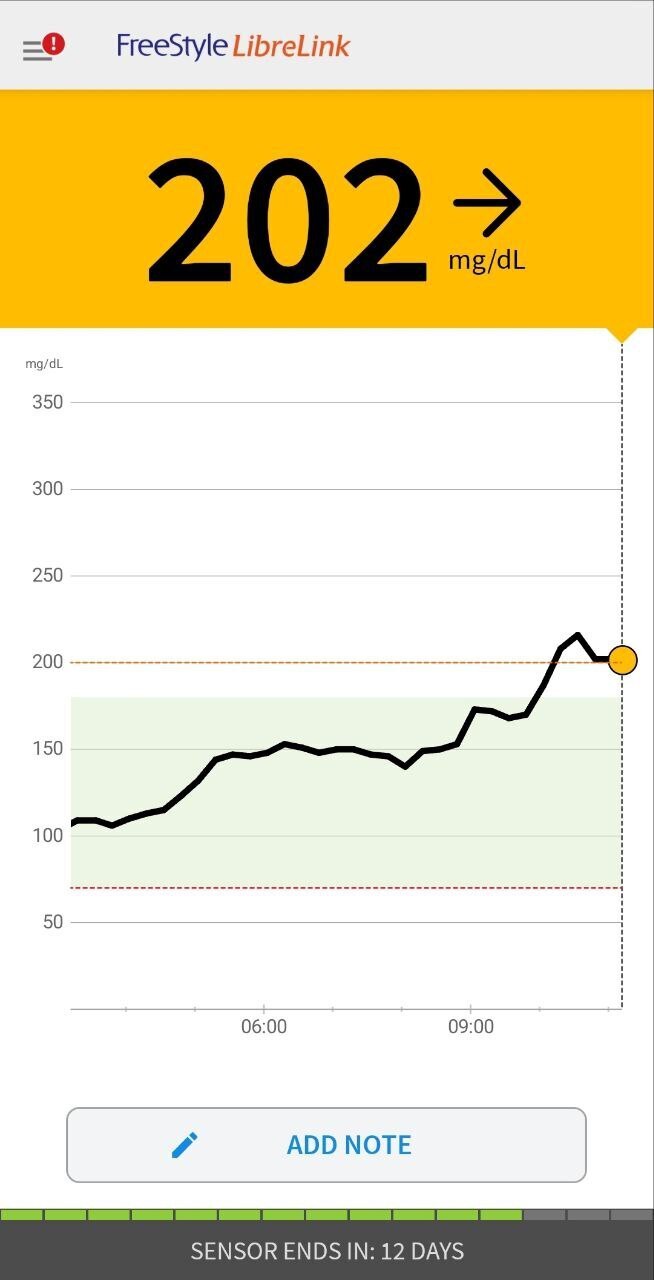Viewport: 654px width, 1280px height.
Task: Open the hamburger menu with alert badge
Action: point(40,48)
